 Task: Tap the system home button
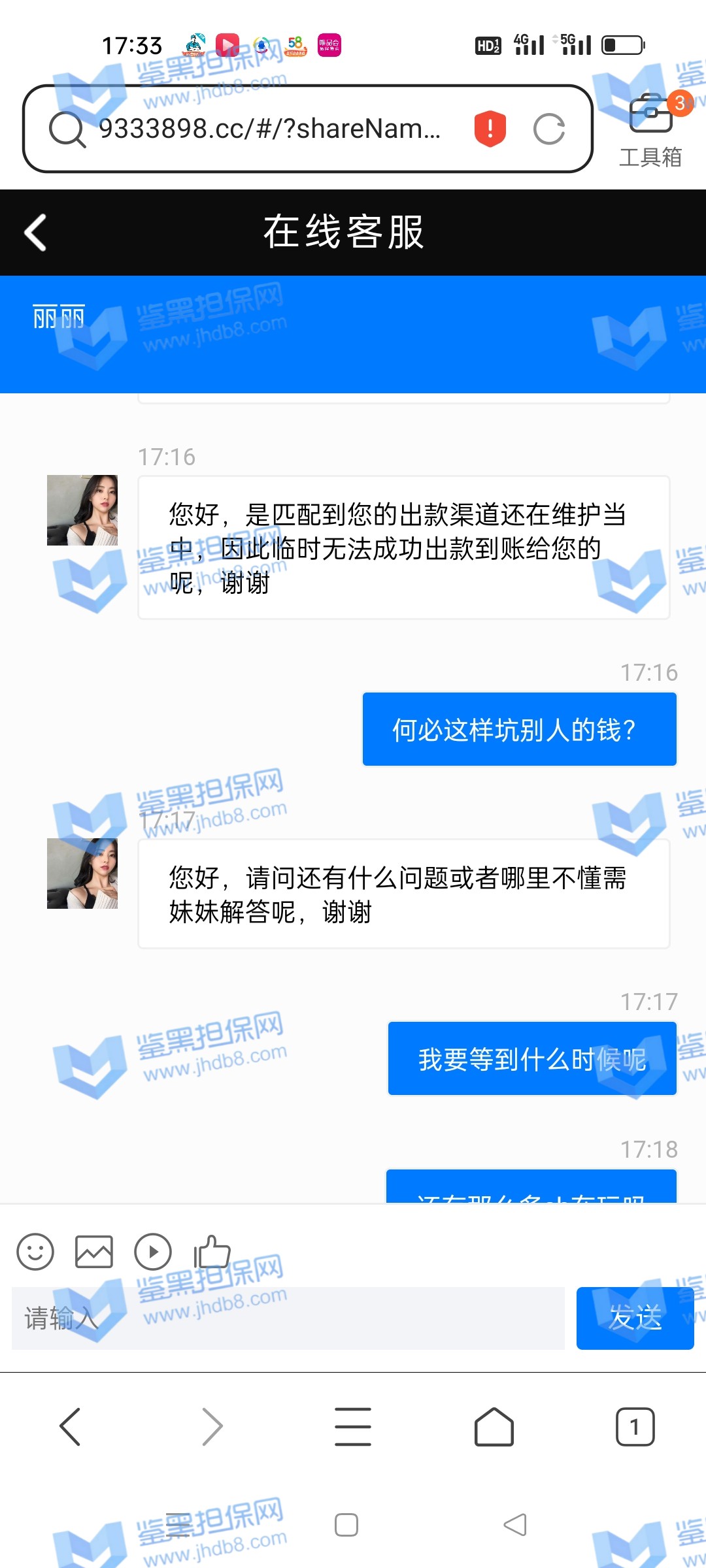point(346,1525)
